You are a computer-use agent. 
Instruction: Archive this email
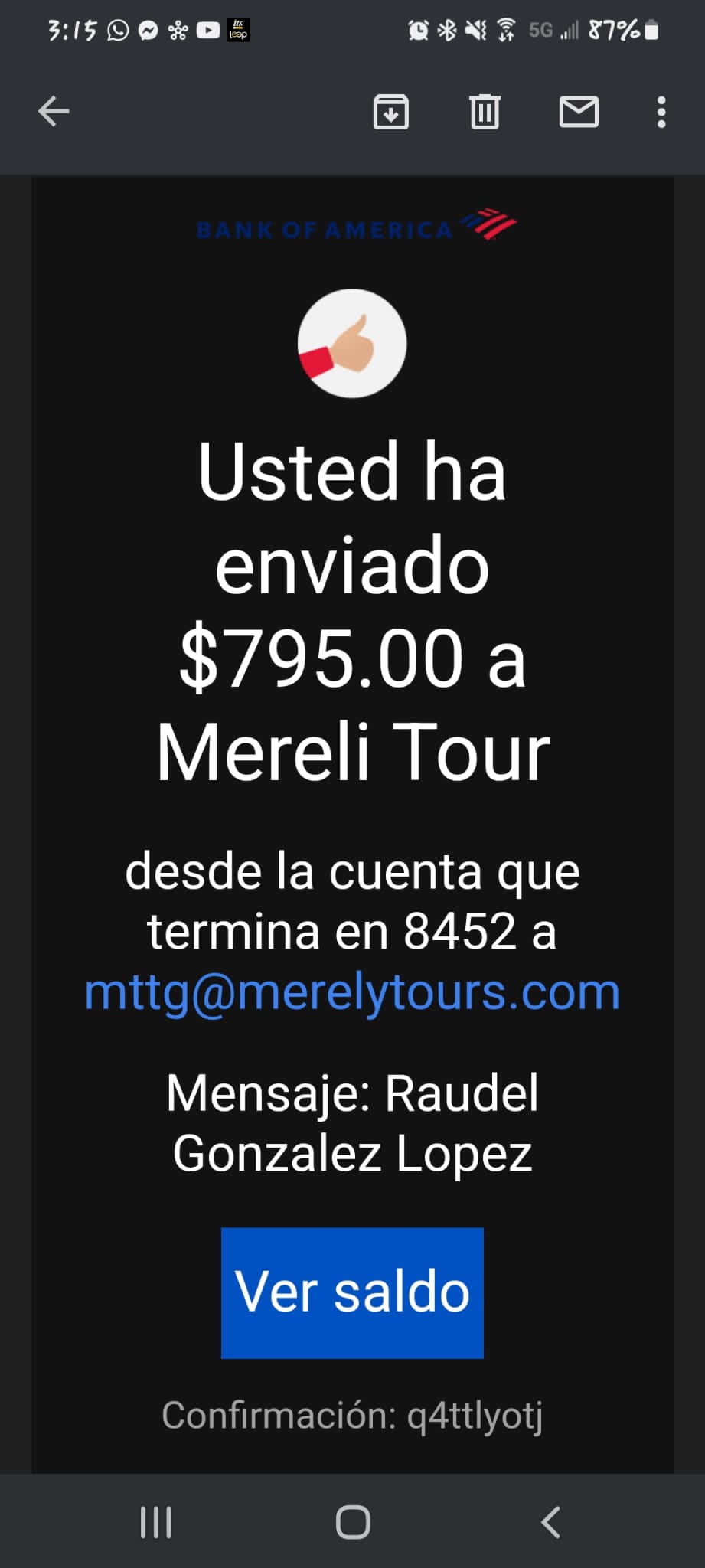pyautogui.click(x=390, y=112)
